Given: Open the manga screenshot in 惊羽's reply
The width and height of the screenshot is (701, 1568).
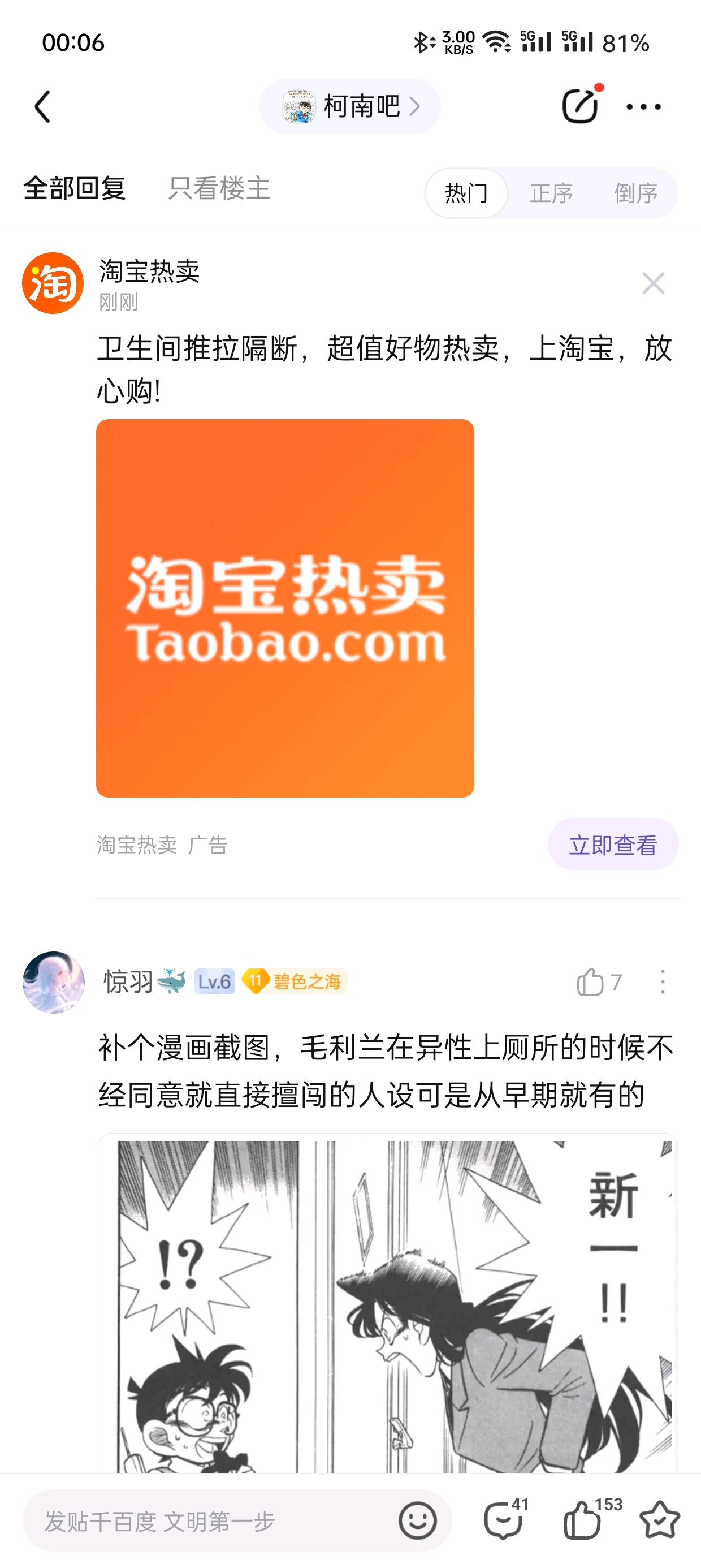Looking at the screenshot, I should coord(388,1303).
